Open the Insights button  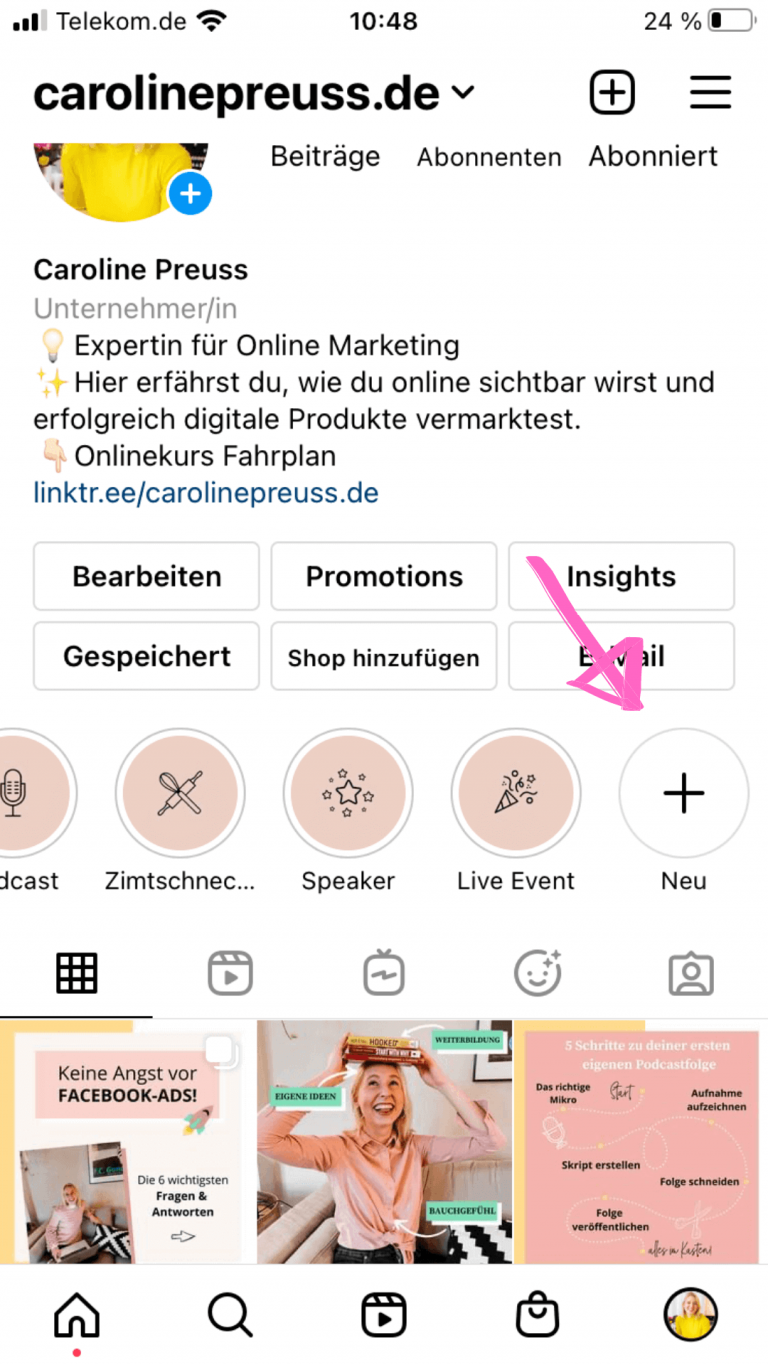coord(621,576)
